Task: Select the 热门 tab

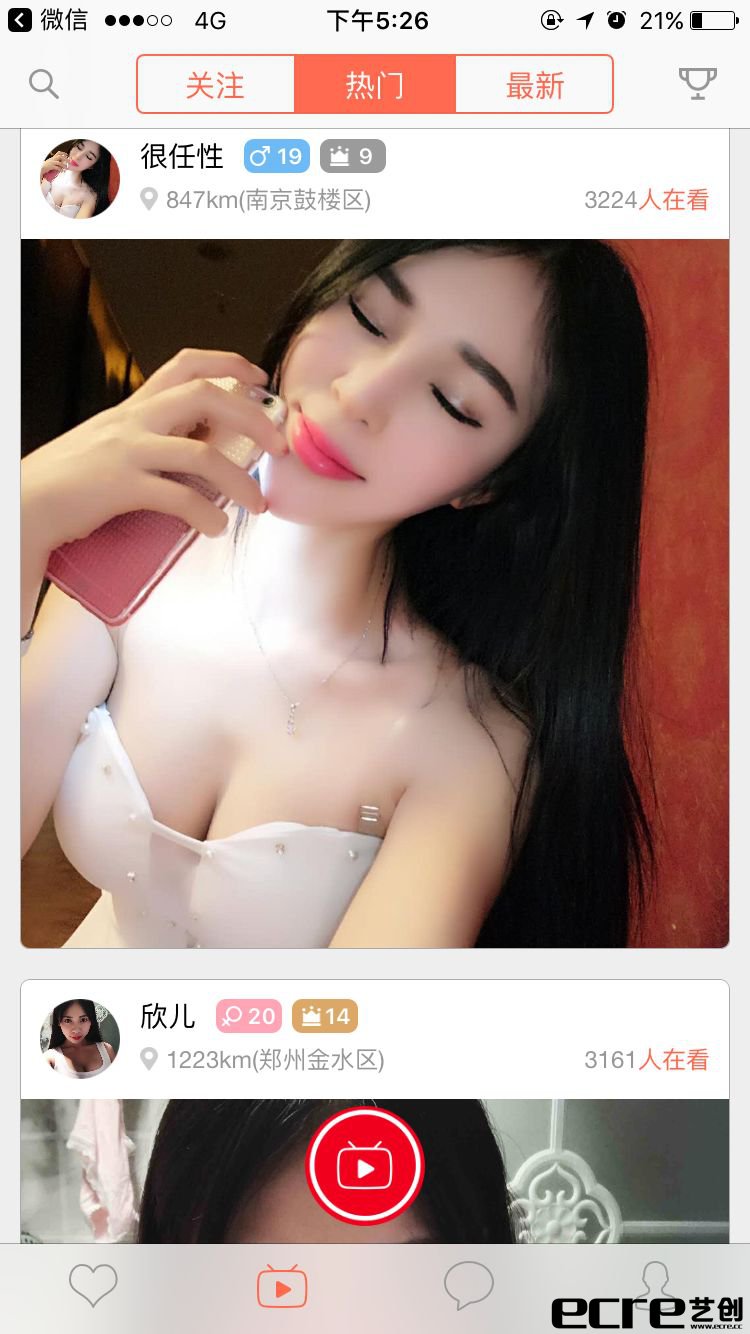Action: (x=375, y=85)
